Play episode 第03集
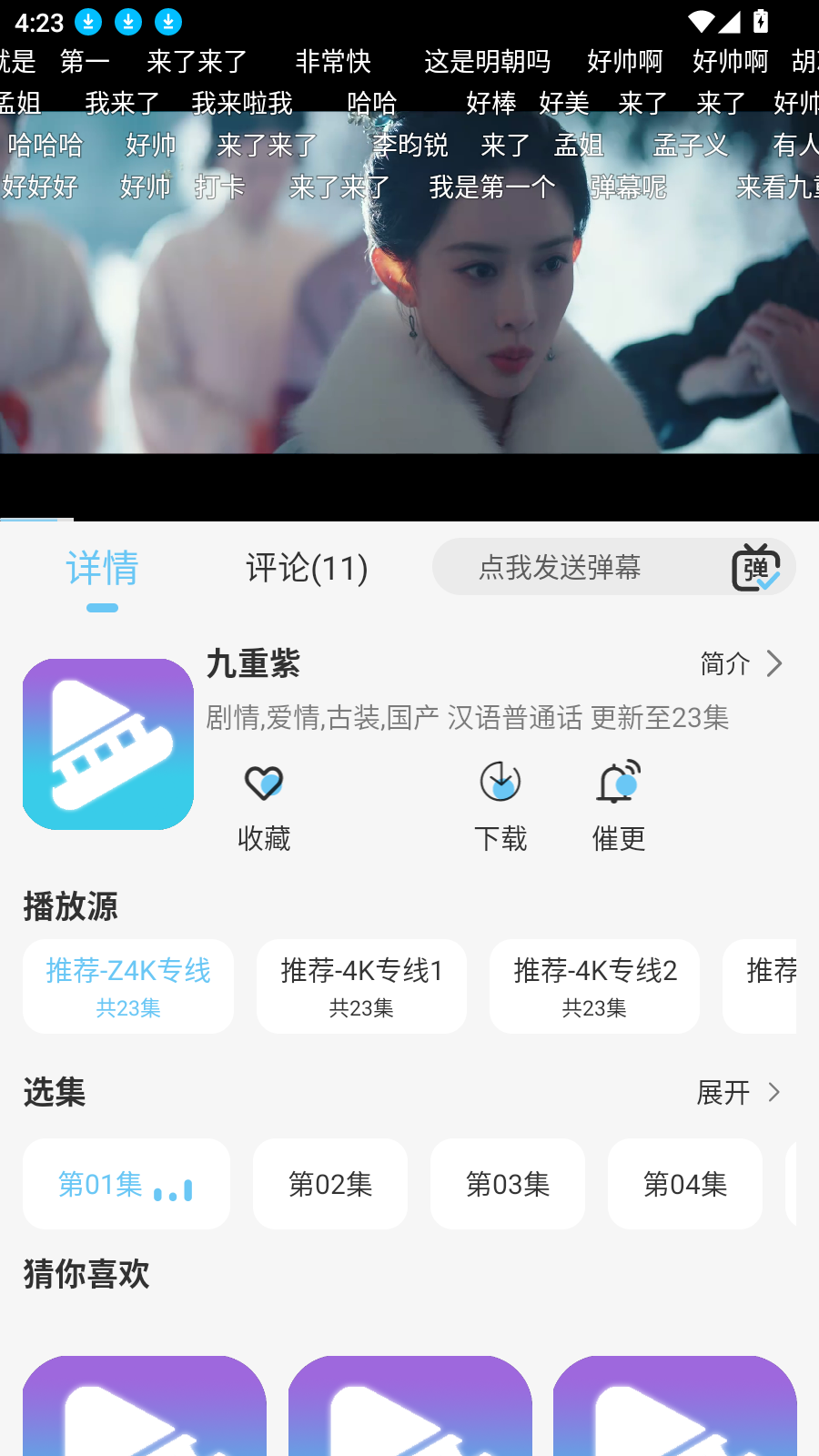This screenshot has width=819, height=1456. tap(508, 1184)
